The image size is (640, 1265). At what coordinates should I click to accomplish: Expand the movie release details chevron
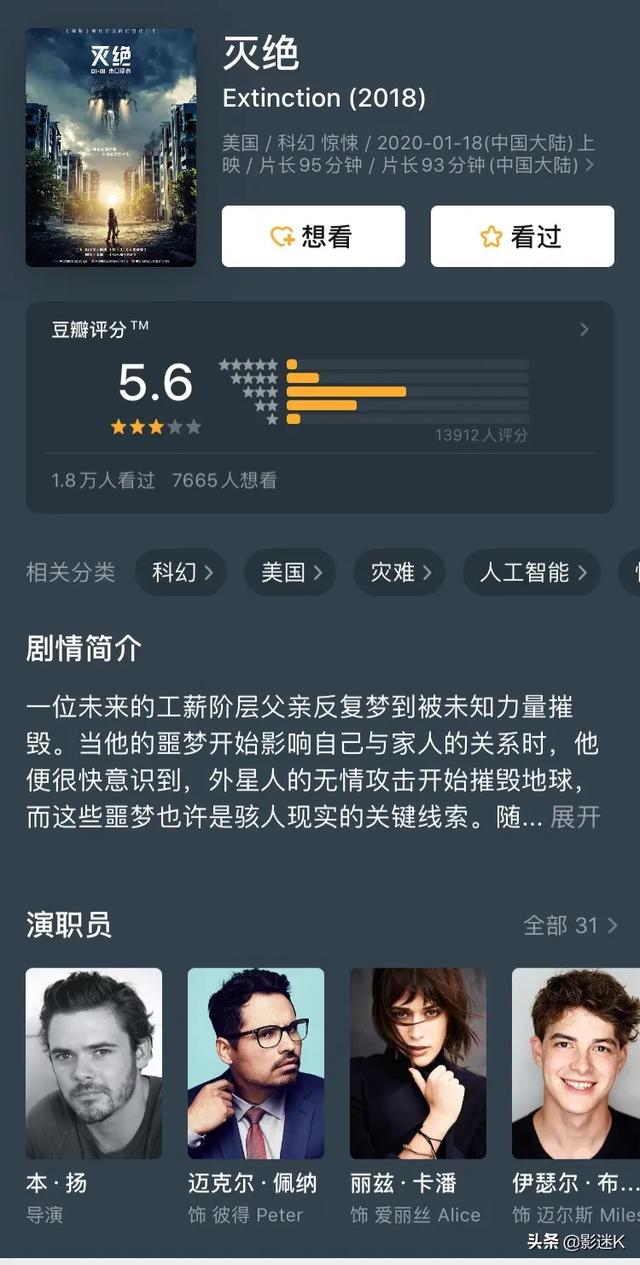590,165
